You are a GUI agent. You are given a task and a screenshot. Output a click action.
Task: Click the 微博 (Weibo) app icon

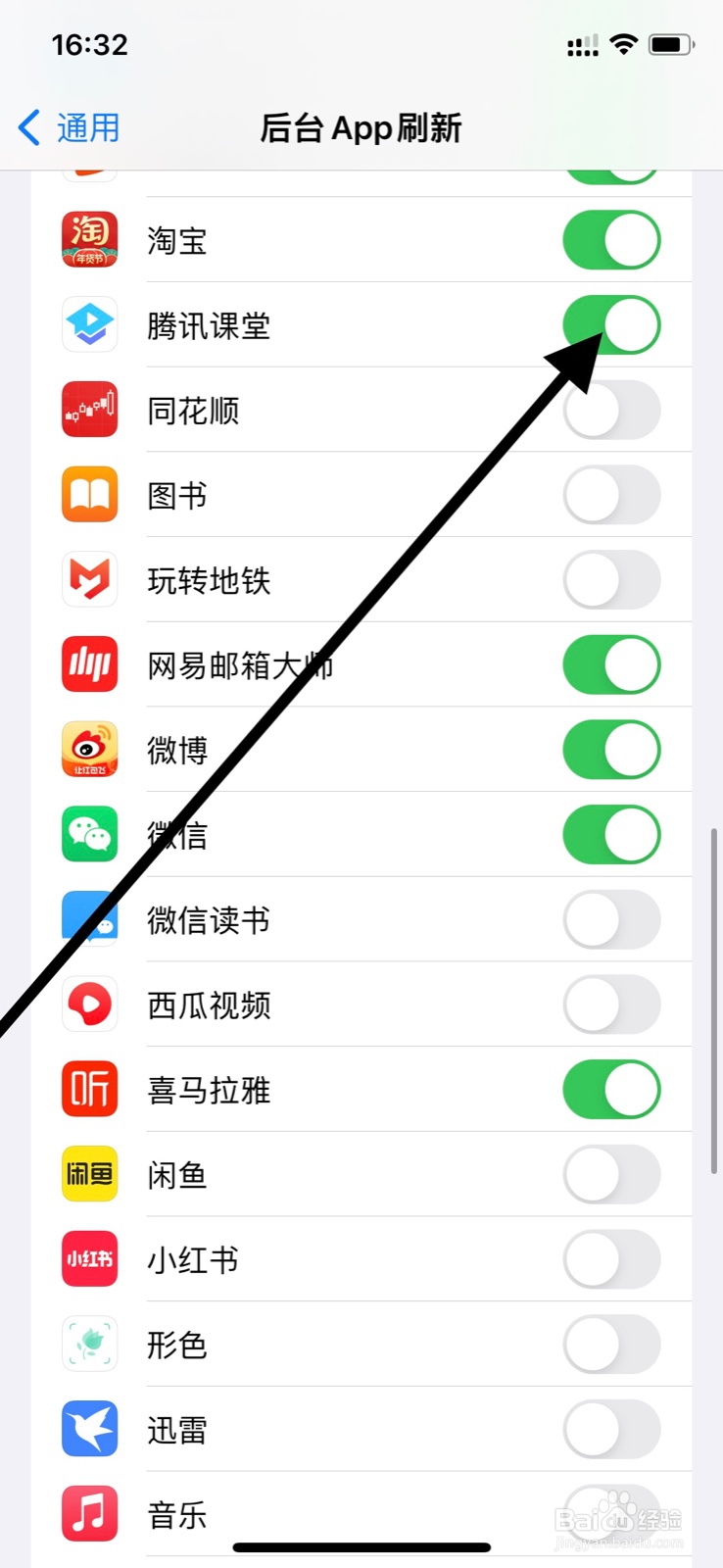(x=89, y=750)
